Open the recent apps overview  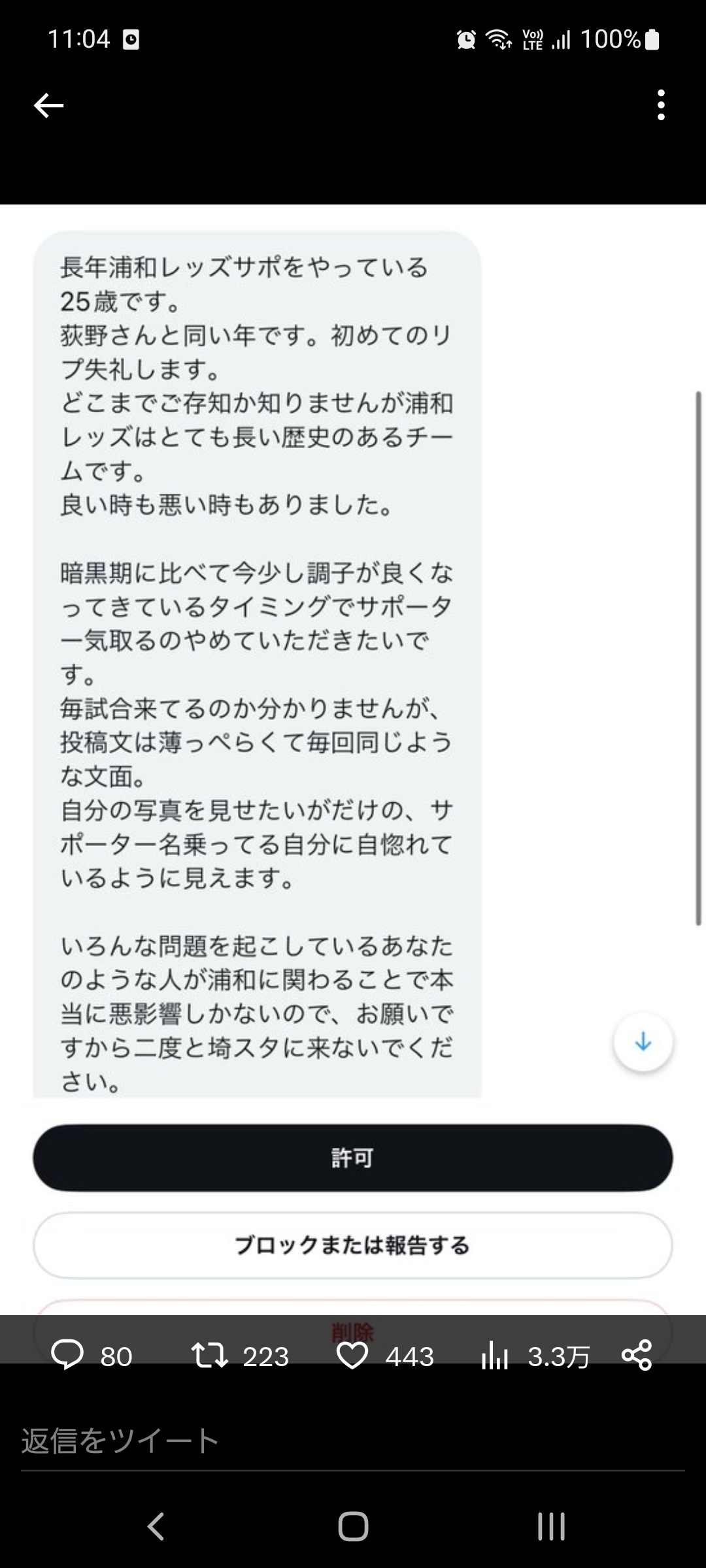click(550, 1526)
